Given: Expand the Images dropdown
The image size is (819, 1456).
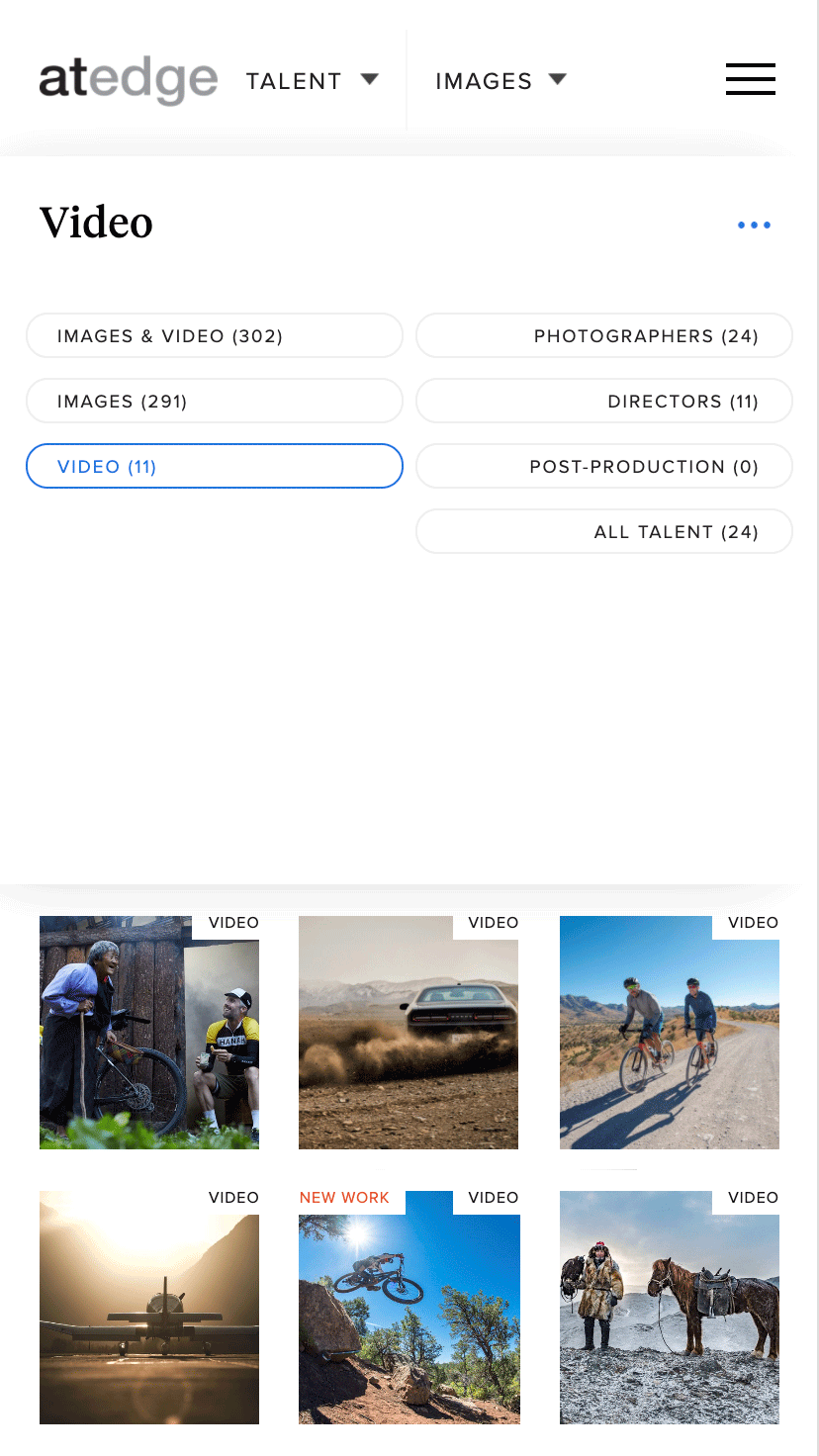Looking at the screenshot, I should (500, 81).
